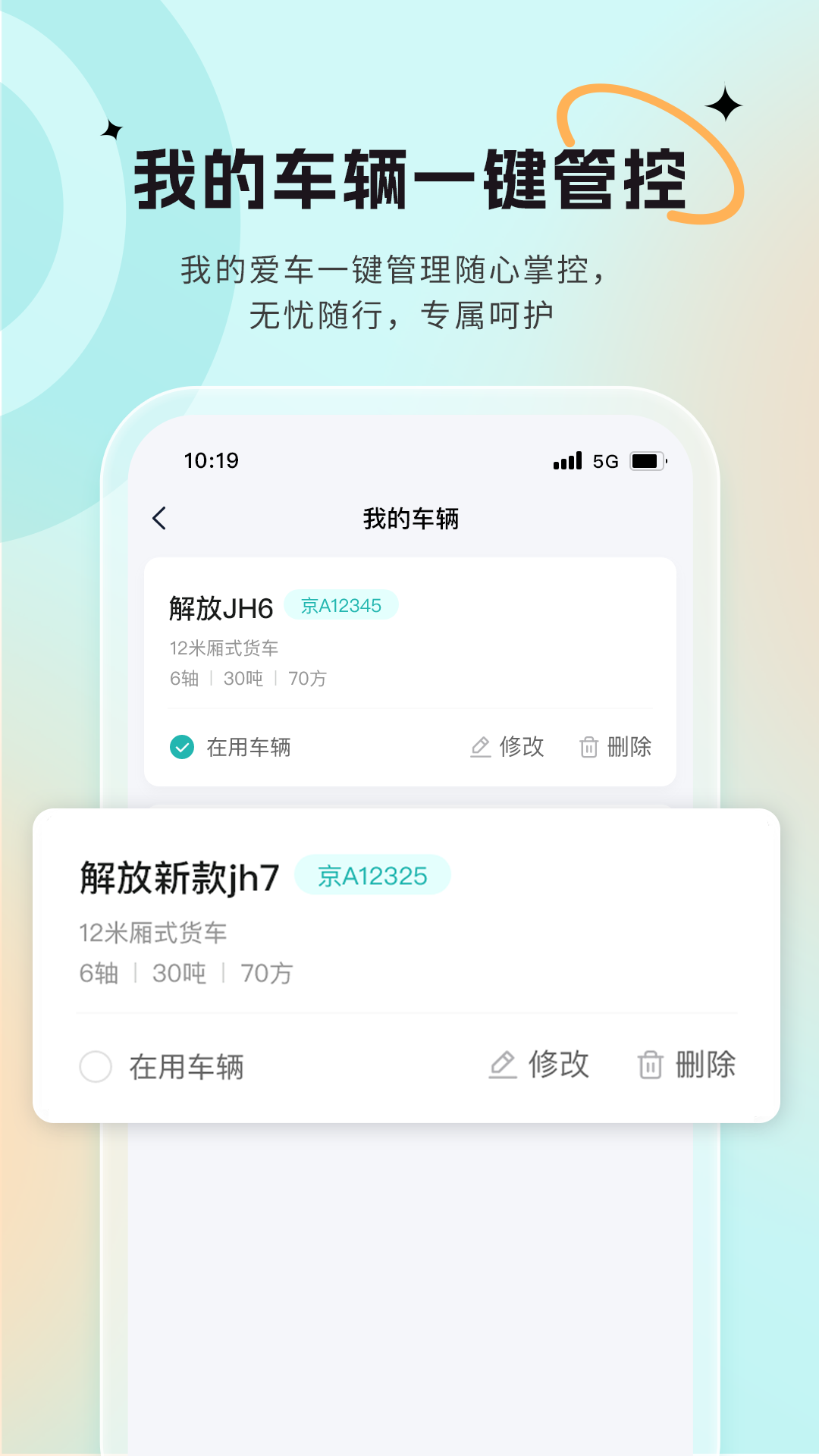This screenshot has width=819, height=1456.
Task: Click the green checkmark on 解放JH6 card
Action: 181,747
